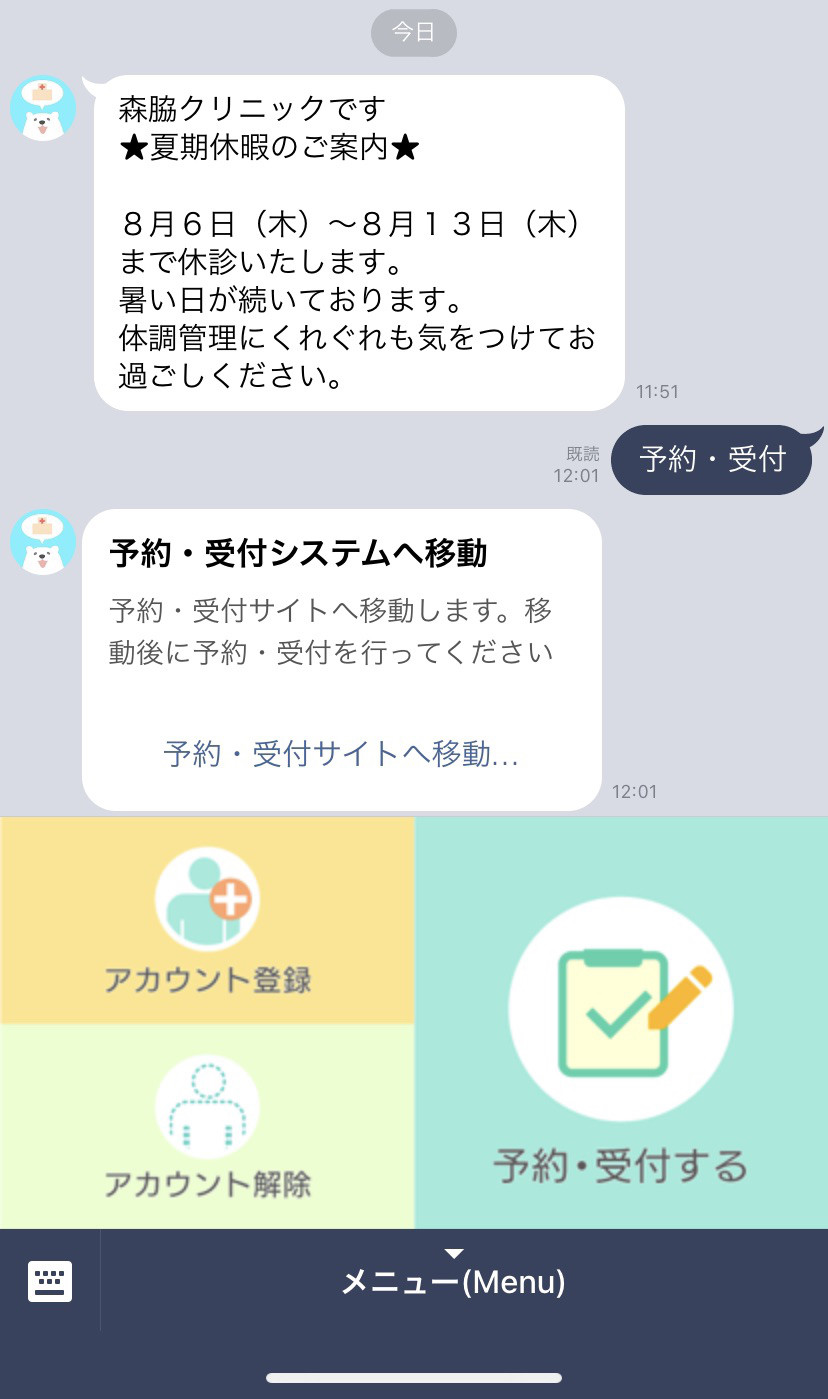Open 予約・受付する from rich menu
Screen dimensions: 828x1399
click(621, 1023)
